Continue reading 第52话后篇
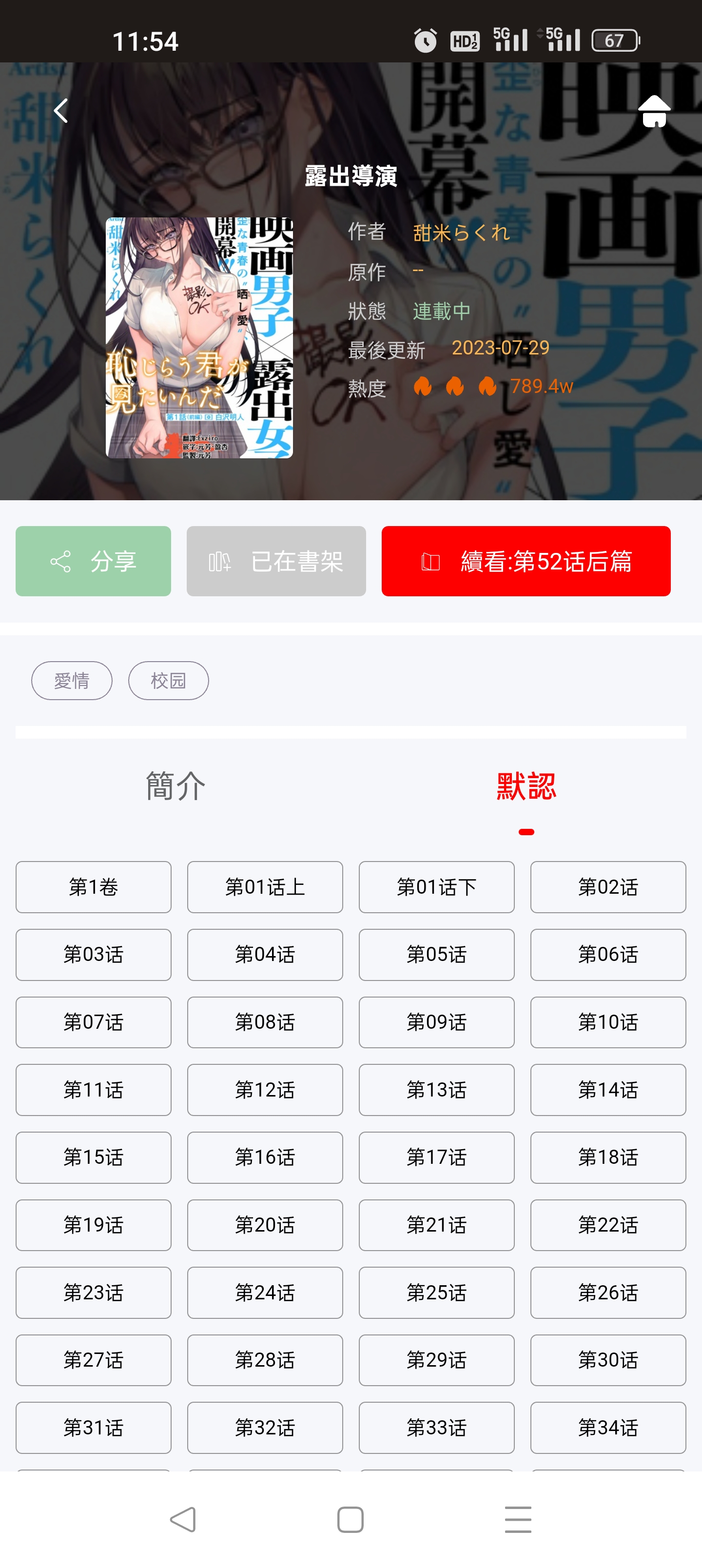Viewport: 702px width, 1568px height. 526,561
